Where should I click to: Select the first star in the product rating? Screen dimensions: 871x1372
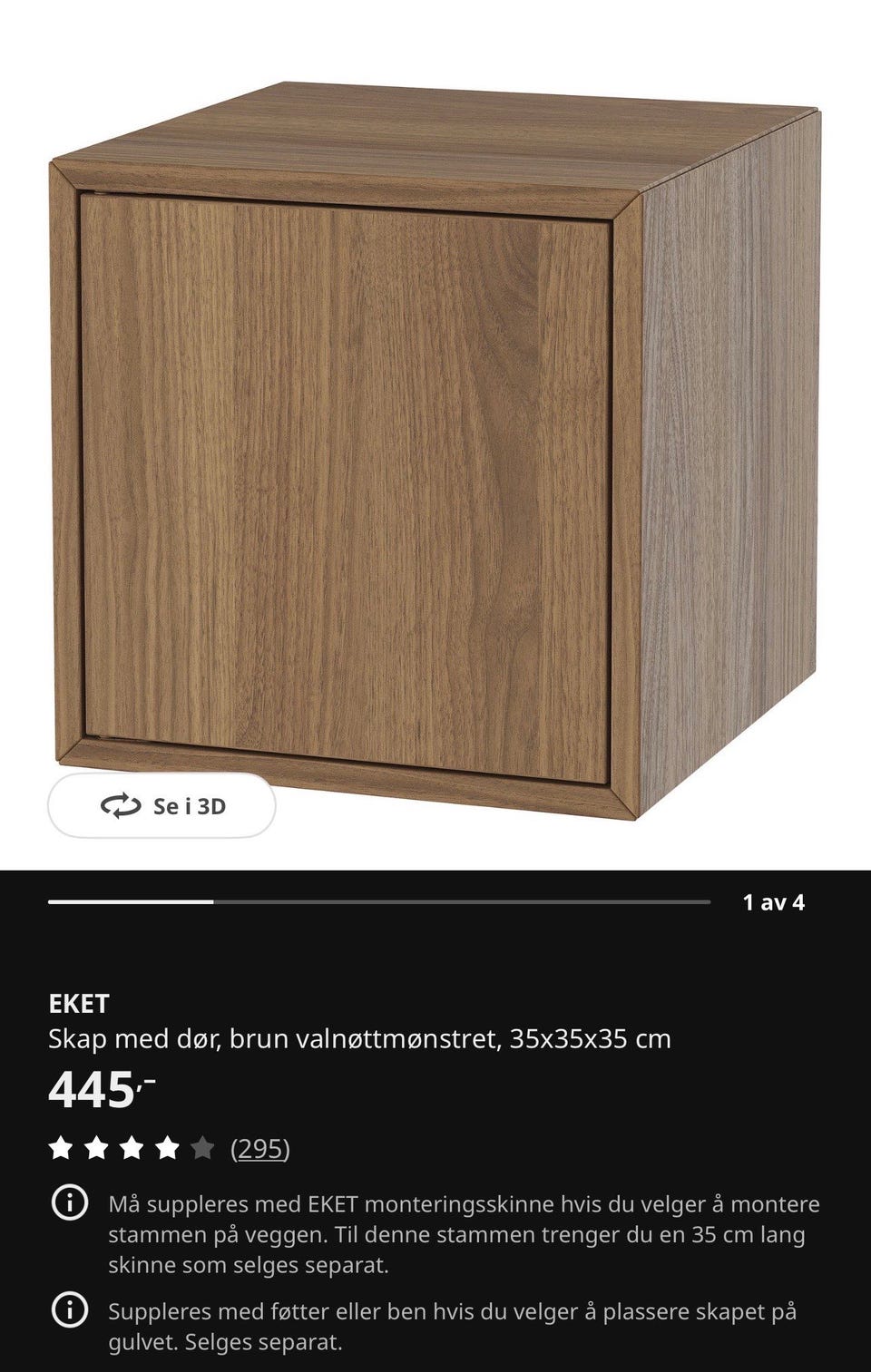[x=61, y=1149]
